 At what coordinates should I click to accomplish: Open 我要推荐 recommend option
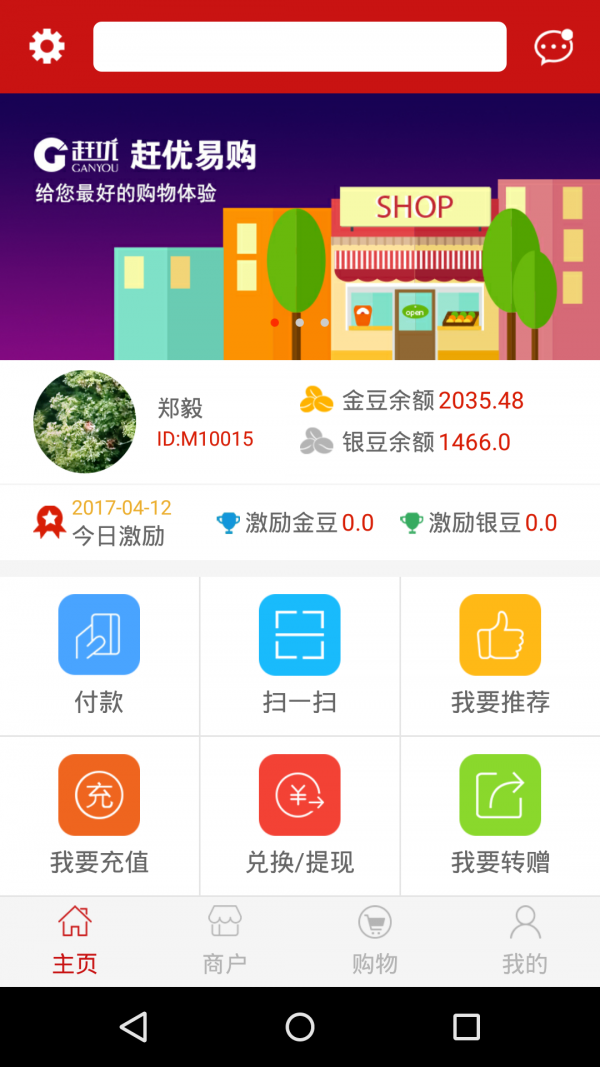500,655
